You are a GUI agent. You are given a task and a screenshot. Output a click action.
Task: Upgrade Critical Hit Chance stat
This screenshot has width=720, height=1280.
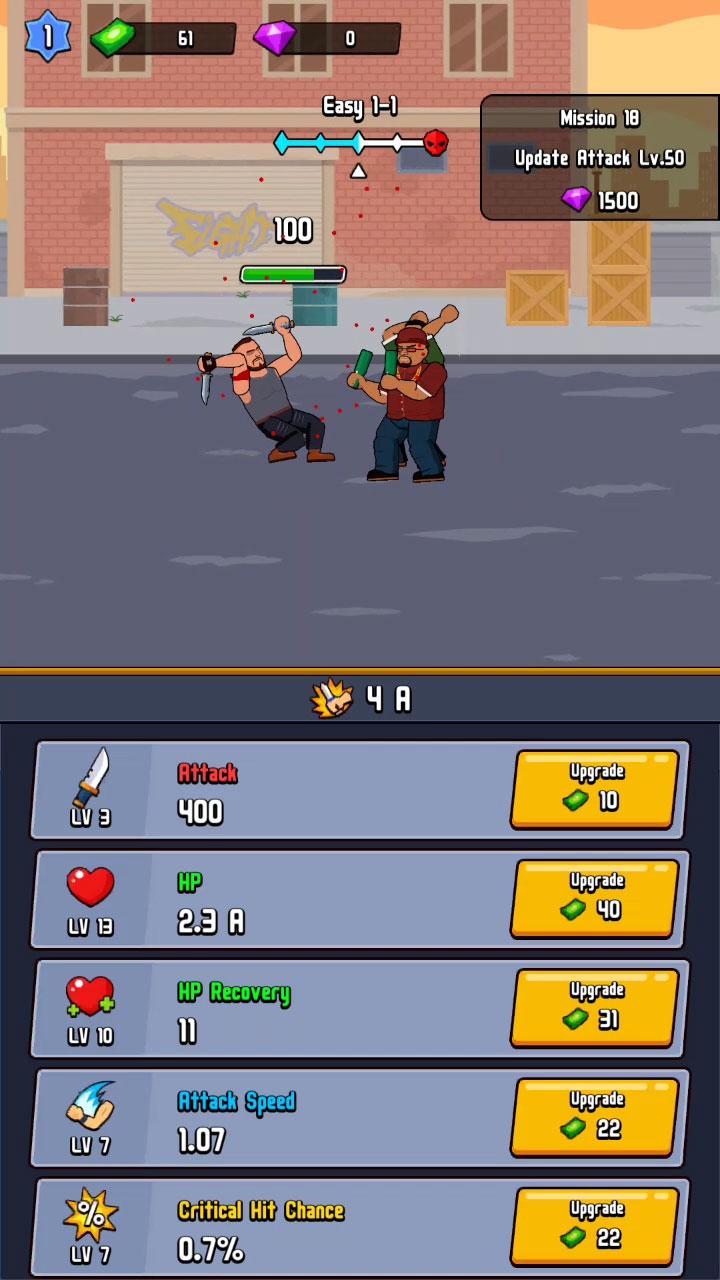click(x=595, y=1225)
